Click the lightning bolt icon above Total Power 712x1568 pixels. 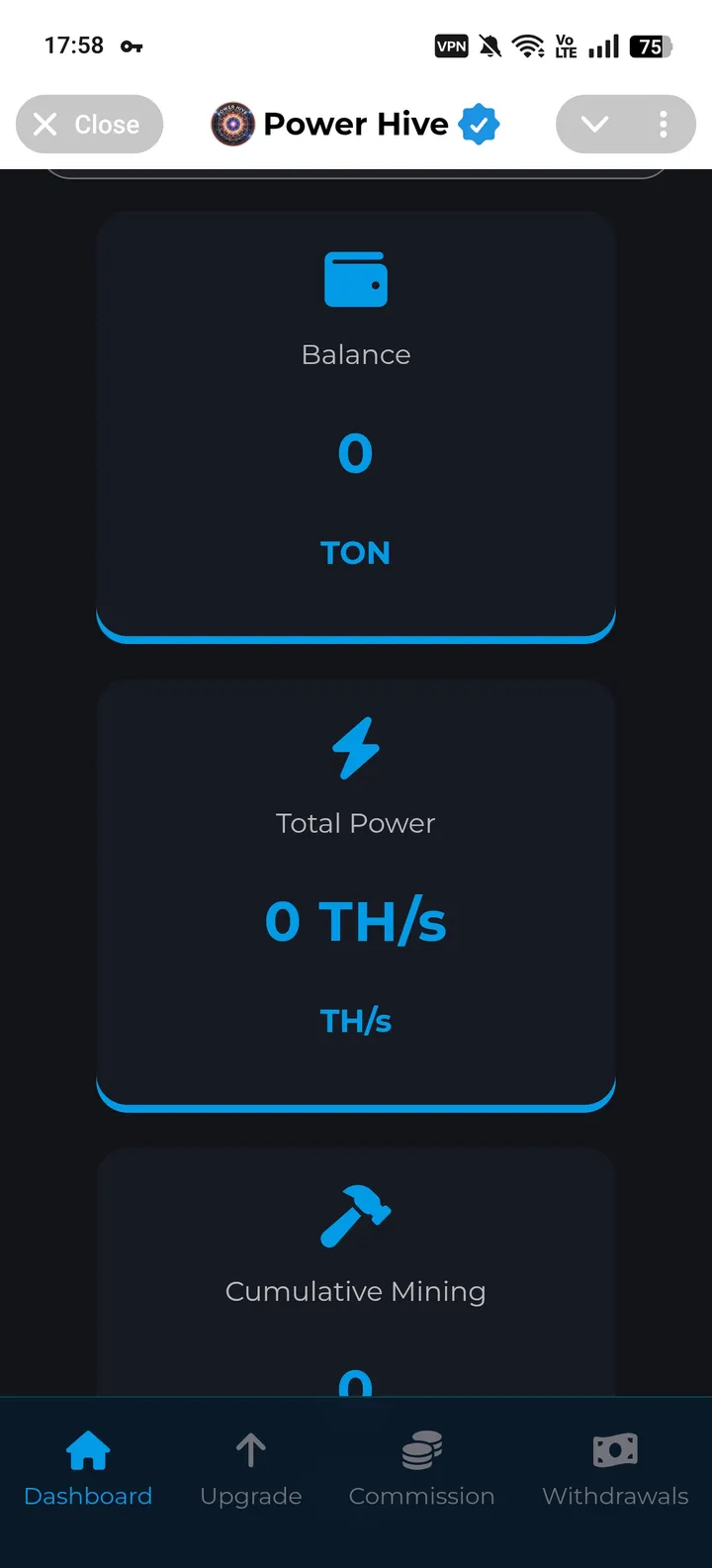[x=355, y=749]
